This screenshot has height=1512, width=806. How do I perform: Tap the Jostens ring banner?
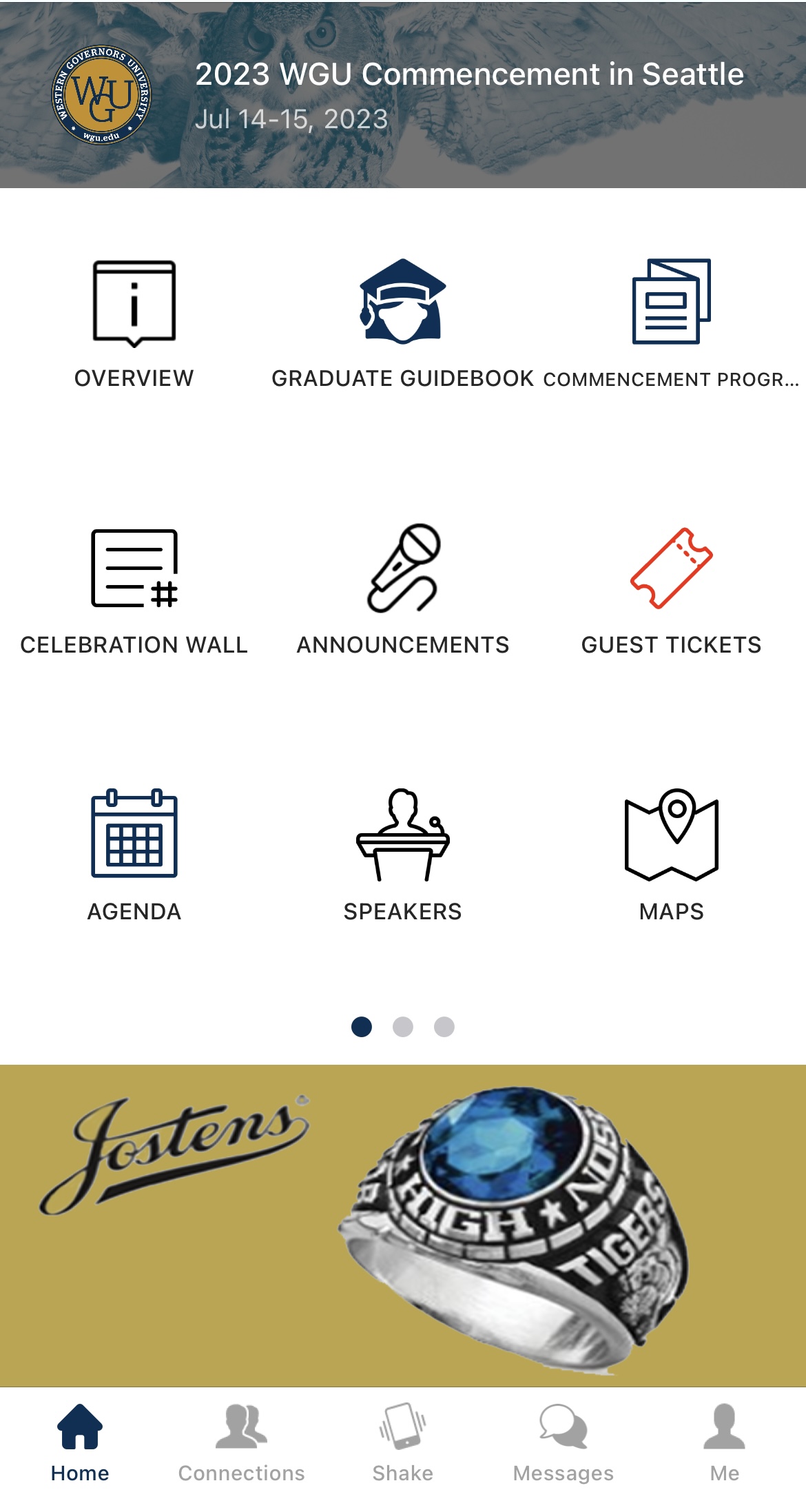click(x=403, y=1225)
